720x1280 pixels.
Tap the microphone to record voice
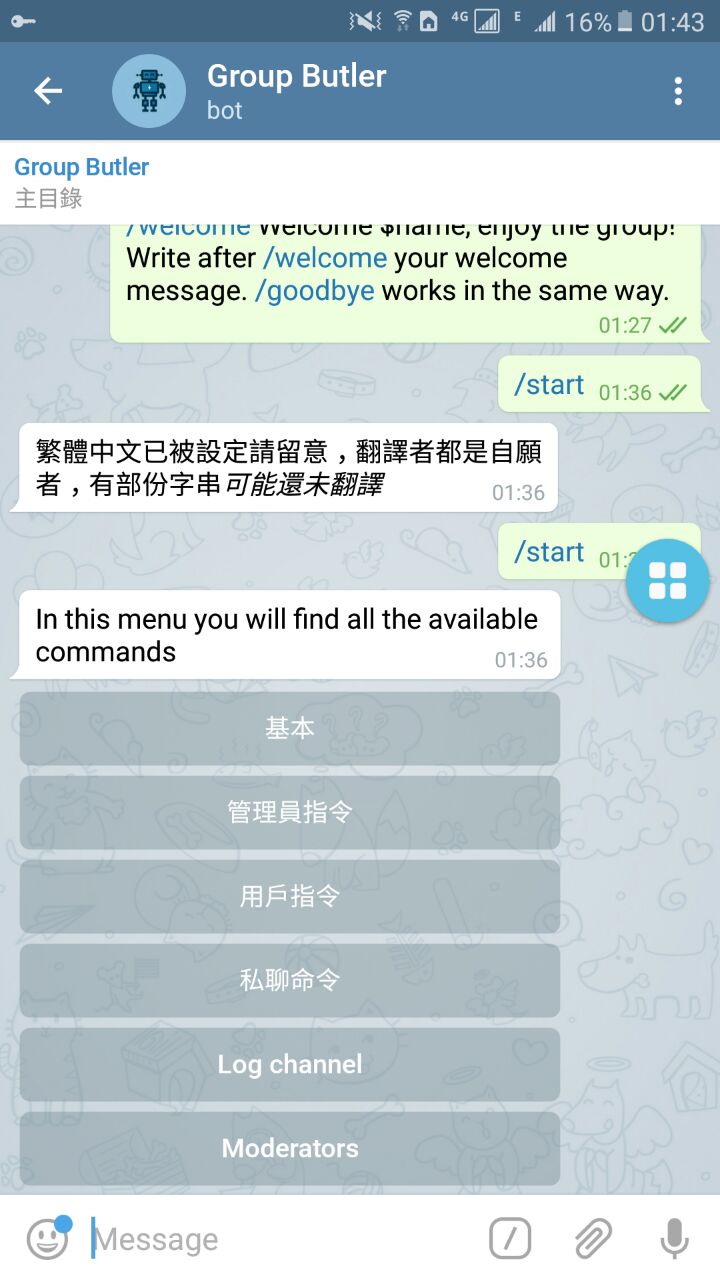(674, 1239)
